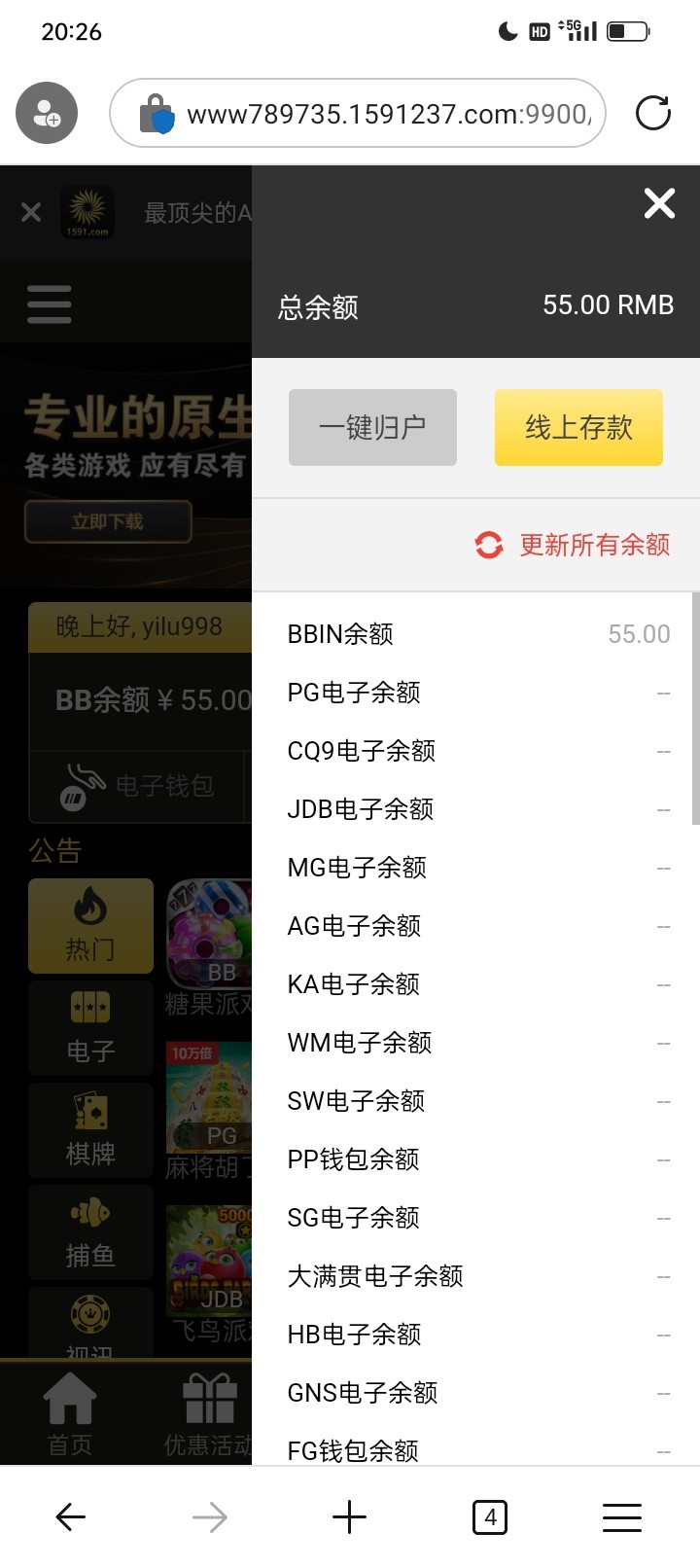Open the 电子 (Slots) category icon
The image size is (700, 1568).
coord(90,1027)
